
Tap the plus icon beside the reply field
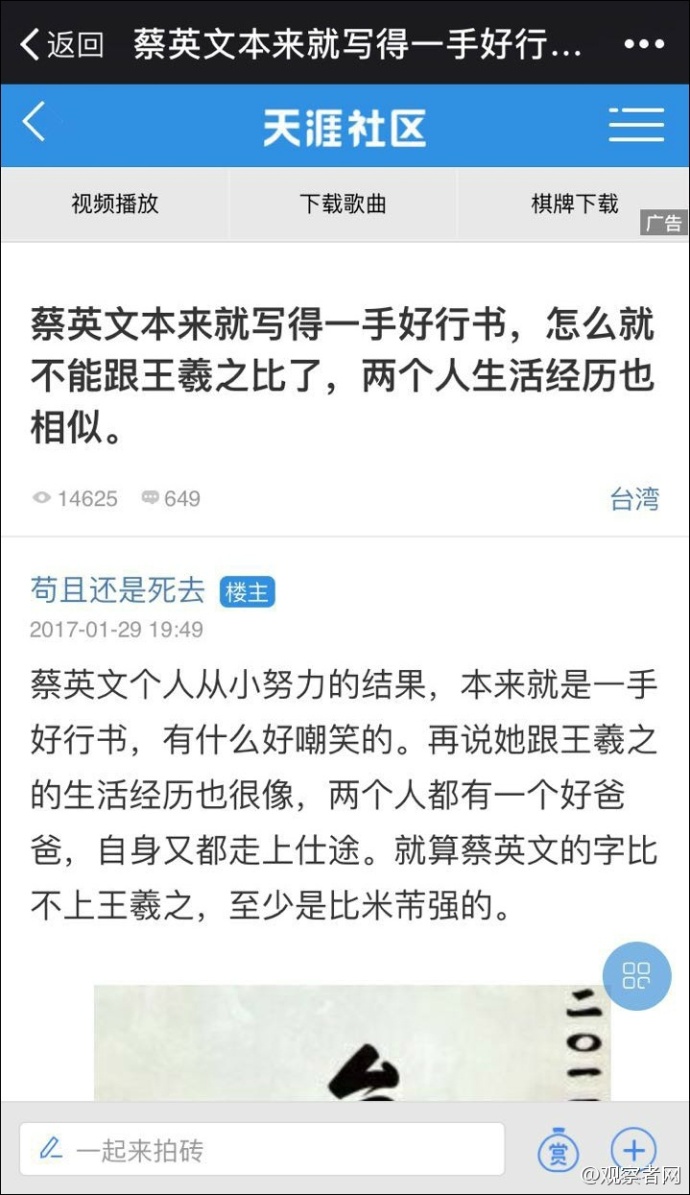click(634, 1150)
